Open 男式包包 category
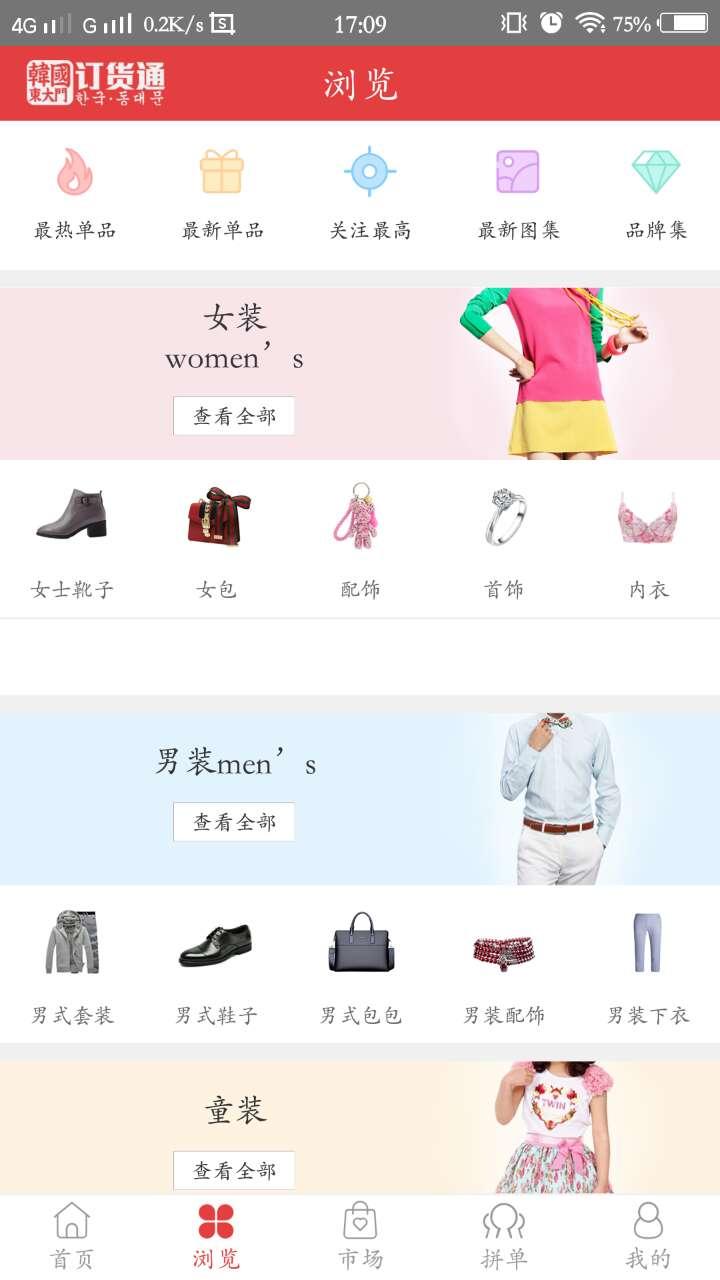Viewport: 720px width, 1280px height. point(360,965)
